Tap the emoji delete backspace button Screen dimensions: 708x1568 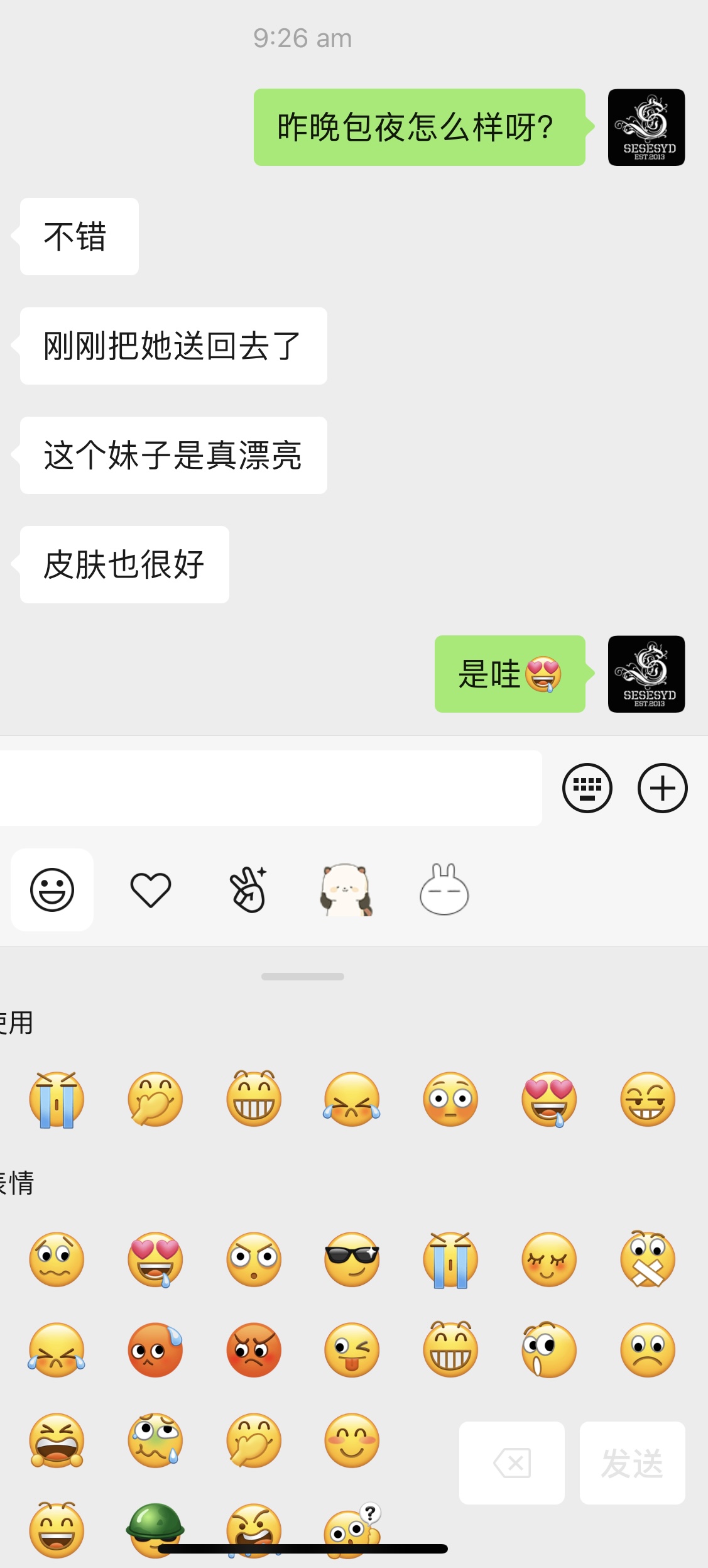pyautogui.click(x=512, y=1463)
